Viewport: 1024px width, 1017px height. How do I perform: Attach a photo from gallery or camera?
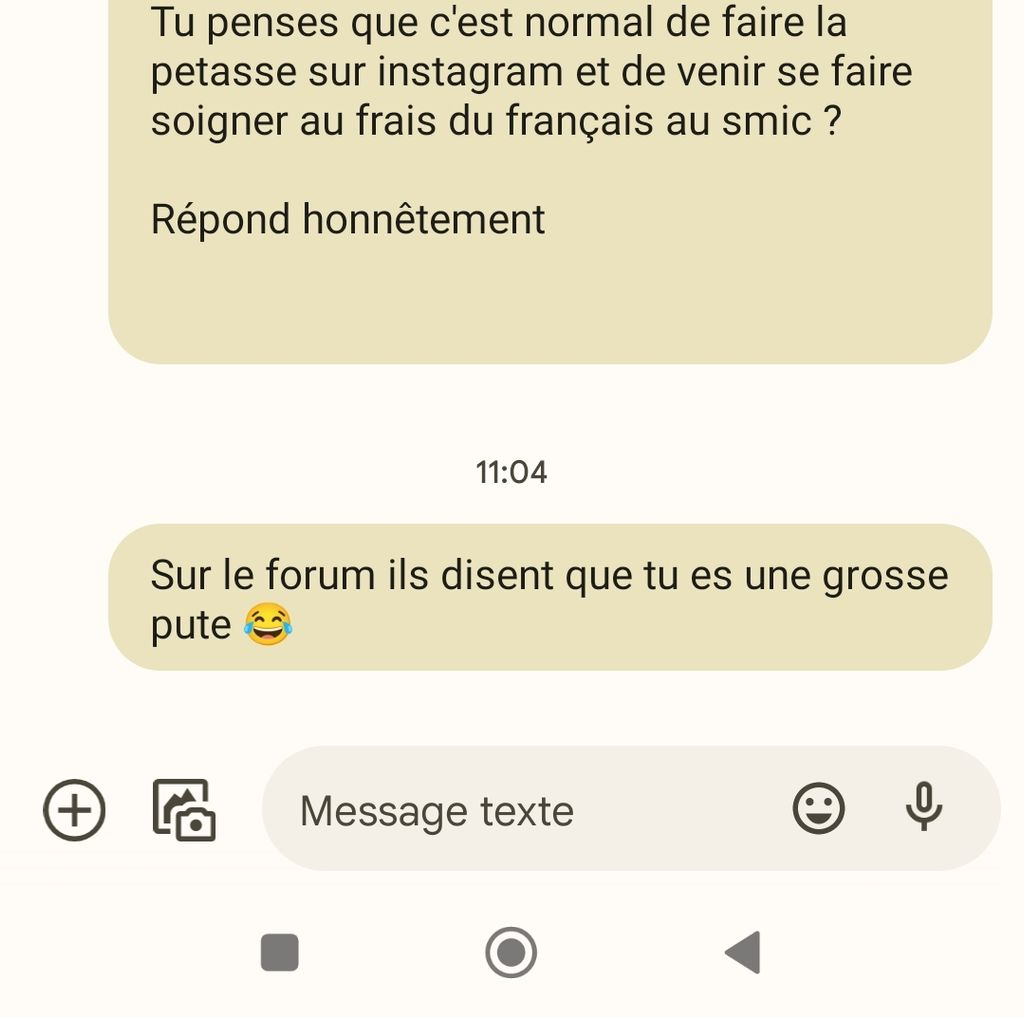coord(184,809)
